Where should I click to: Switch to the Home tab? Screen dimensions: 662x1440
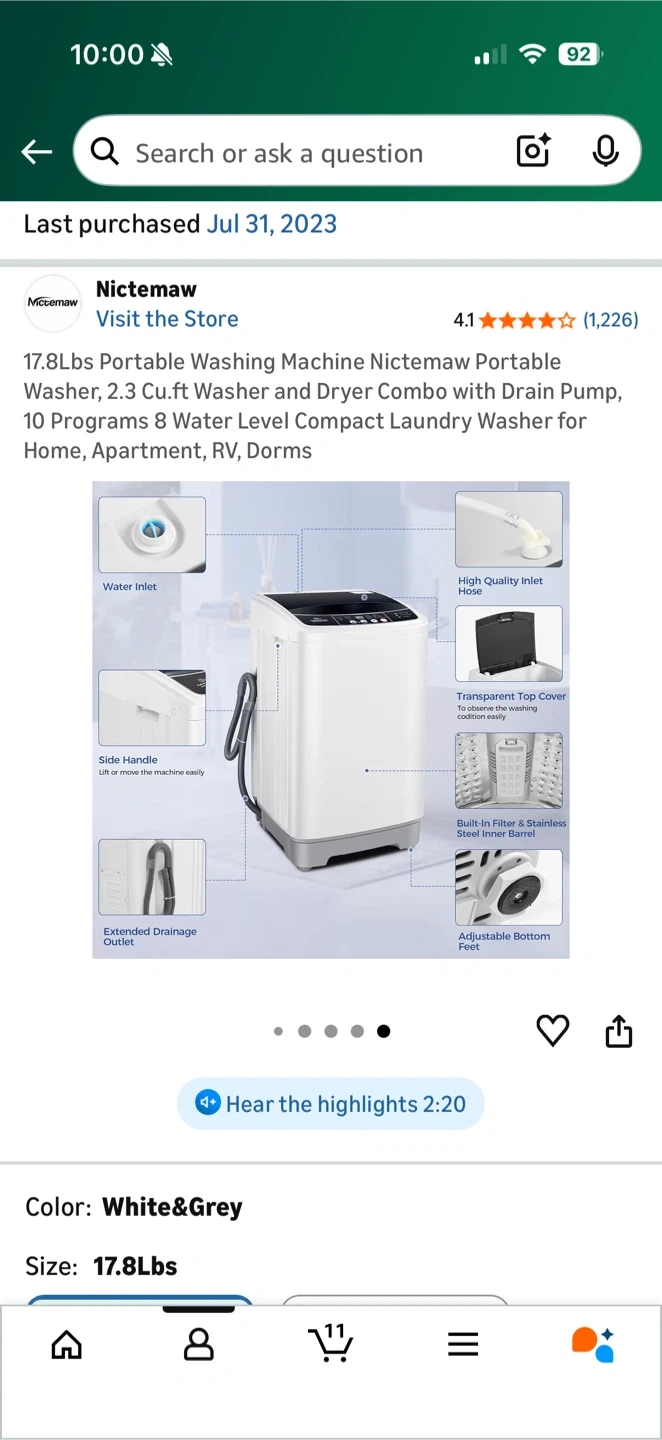pyautogui.click(x=67, y=1345)
